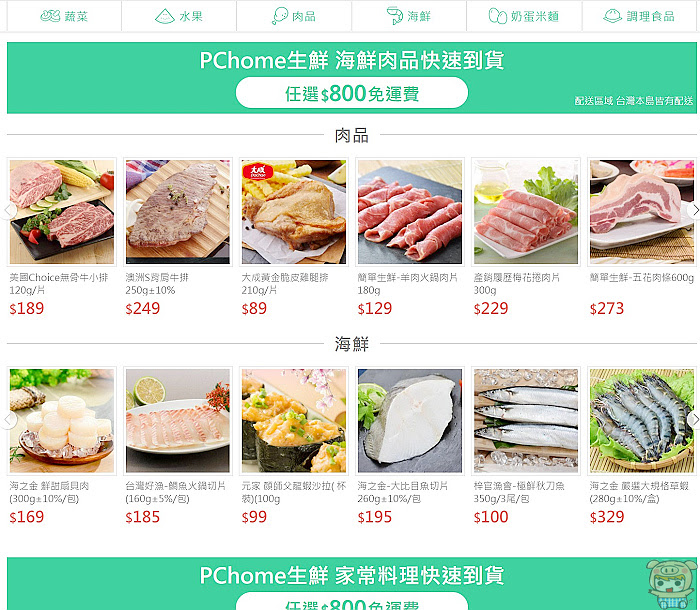Switch to the 蔬菜 category tab
The image size is (700, 610).
point(64,16)
